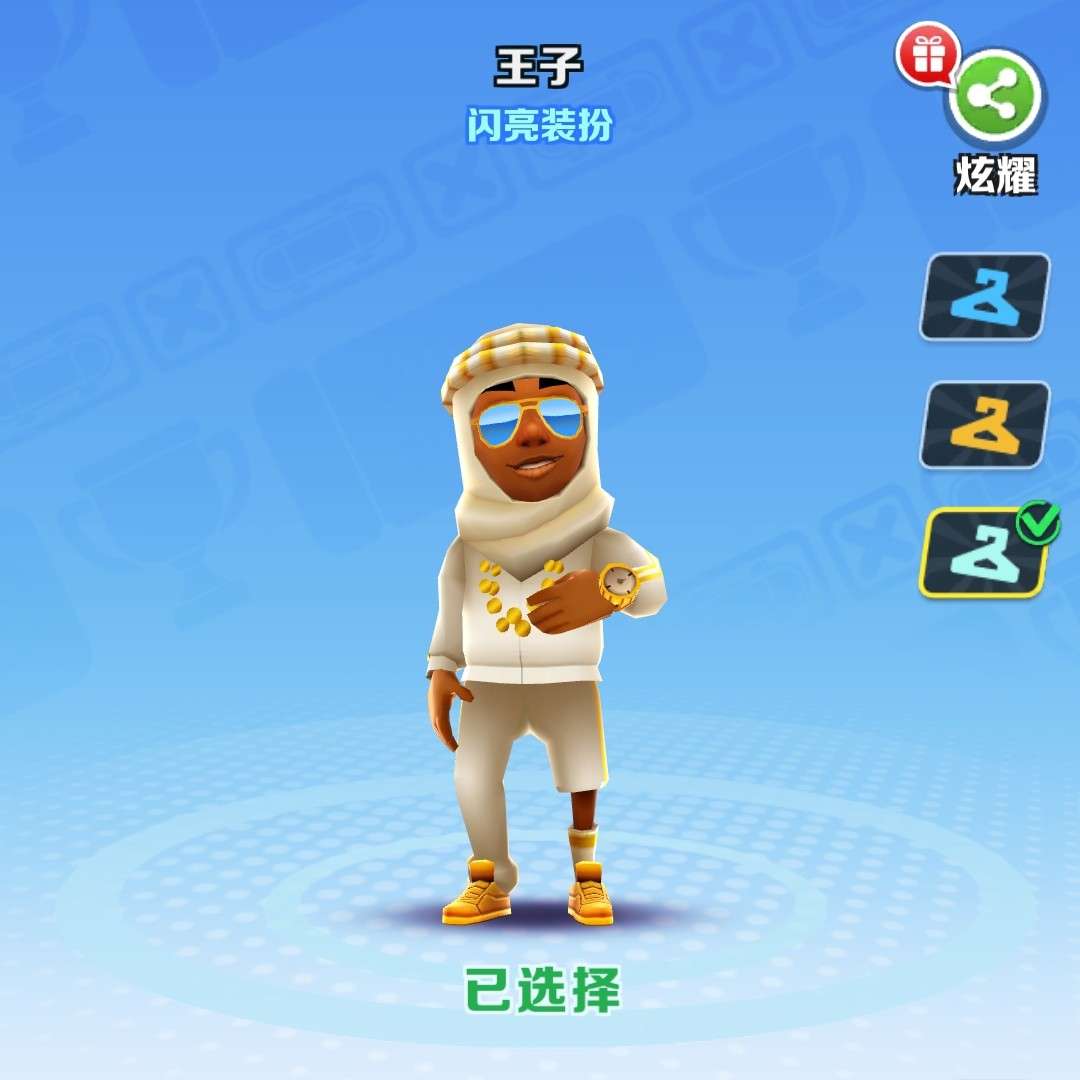
Task: Tap the checked cyan hanger outfit
Action: tap(985, 553)
